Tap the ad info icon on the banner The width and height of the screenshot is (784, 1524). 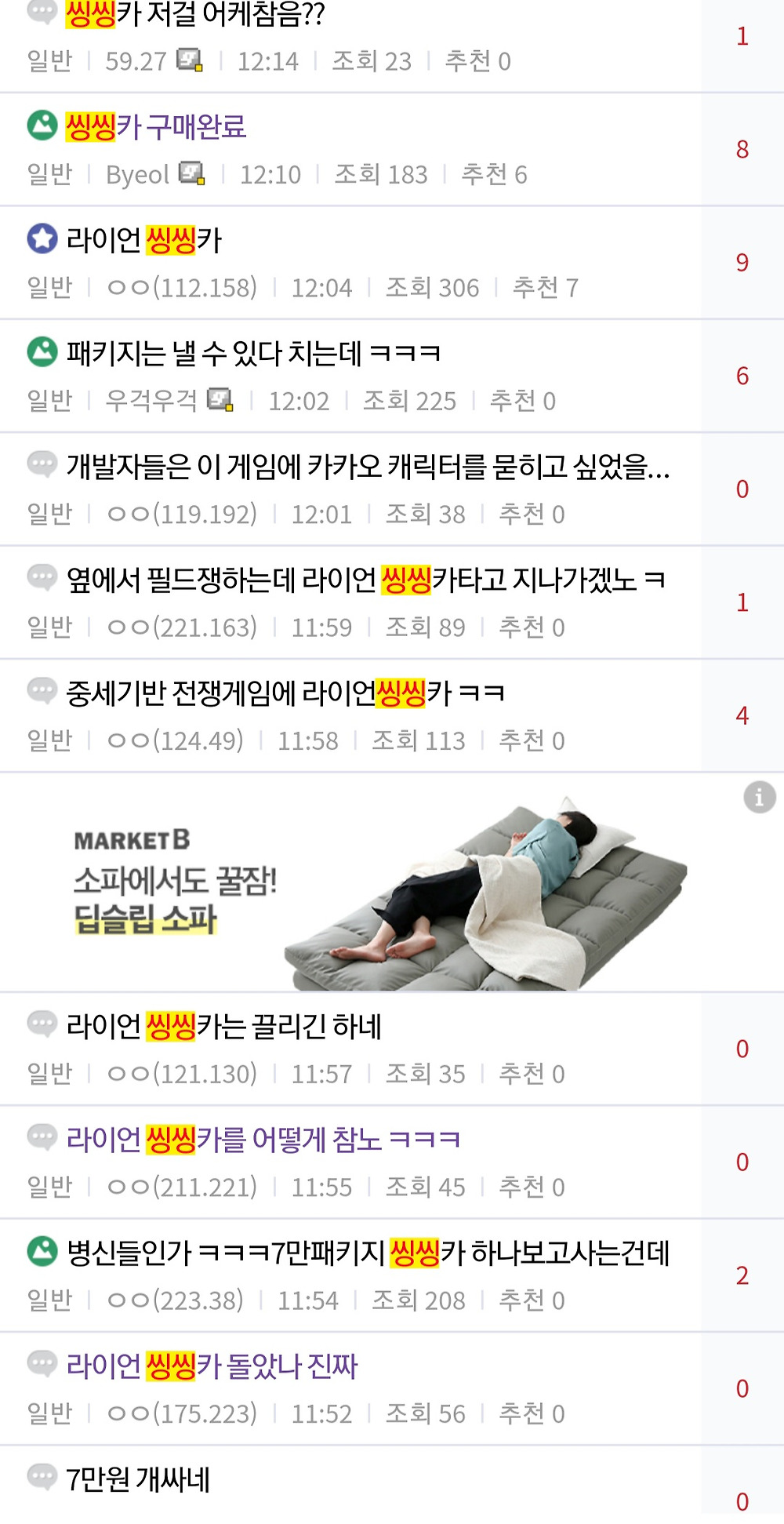[759, 798]
